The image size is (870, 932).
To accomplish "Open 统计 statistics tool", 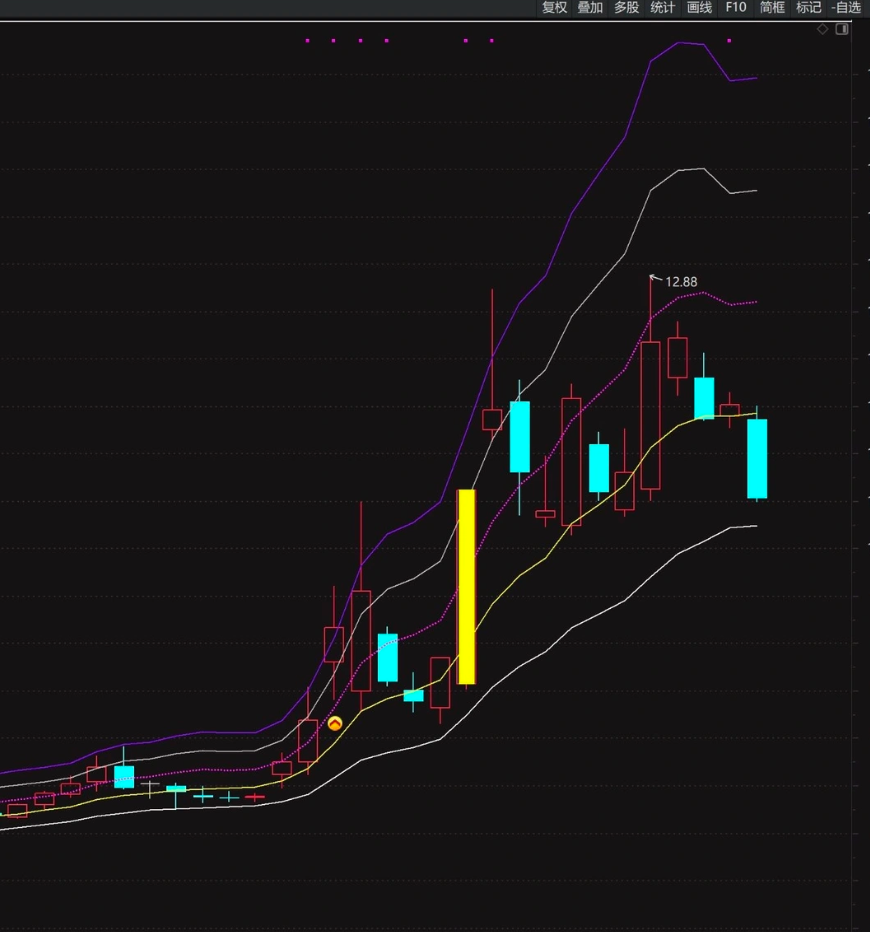I will (662, 8).
